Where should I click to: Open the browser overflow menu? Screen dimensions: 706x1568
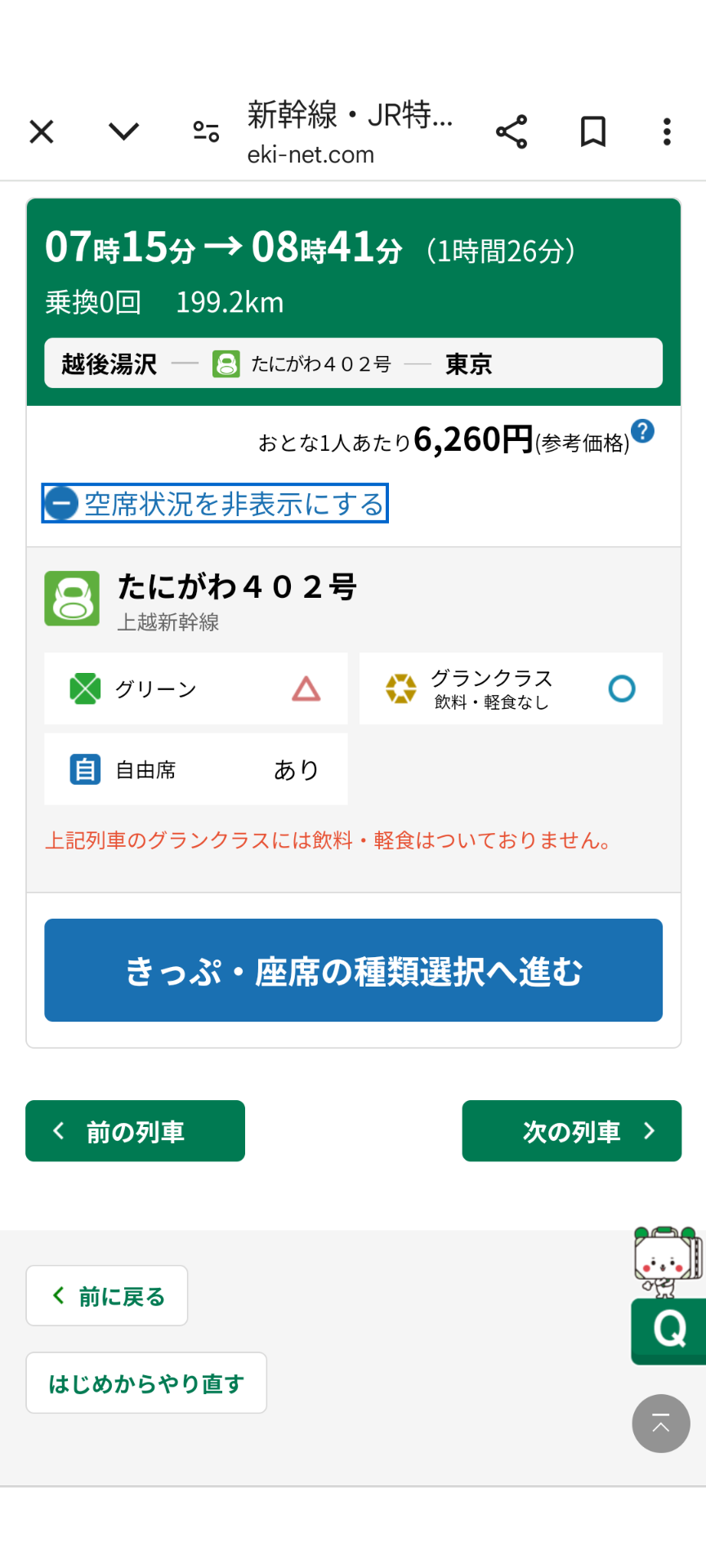click(x=667, y=131)
